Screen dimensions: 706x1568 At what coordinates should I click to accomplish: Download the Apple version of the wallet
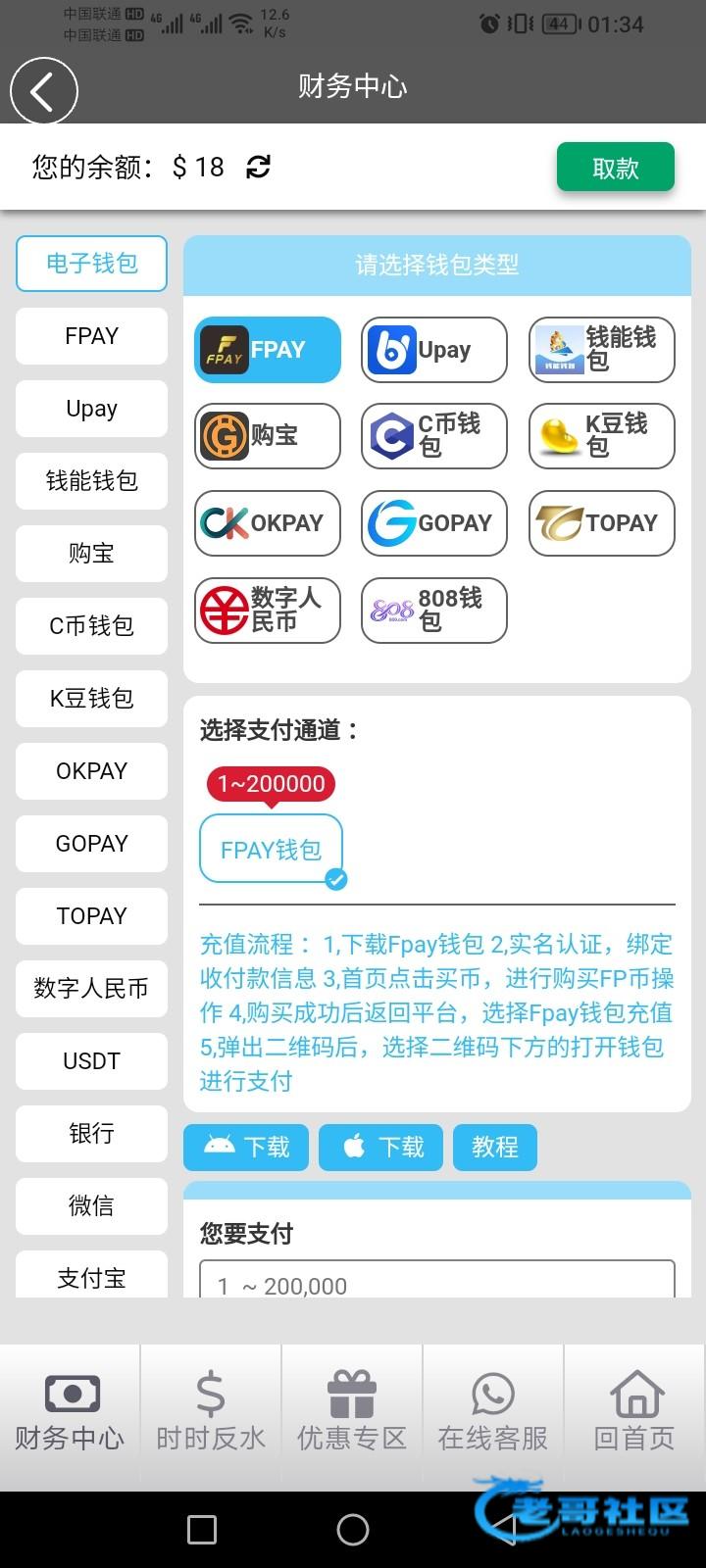[x=380, y=1148]
